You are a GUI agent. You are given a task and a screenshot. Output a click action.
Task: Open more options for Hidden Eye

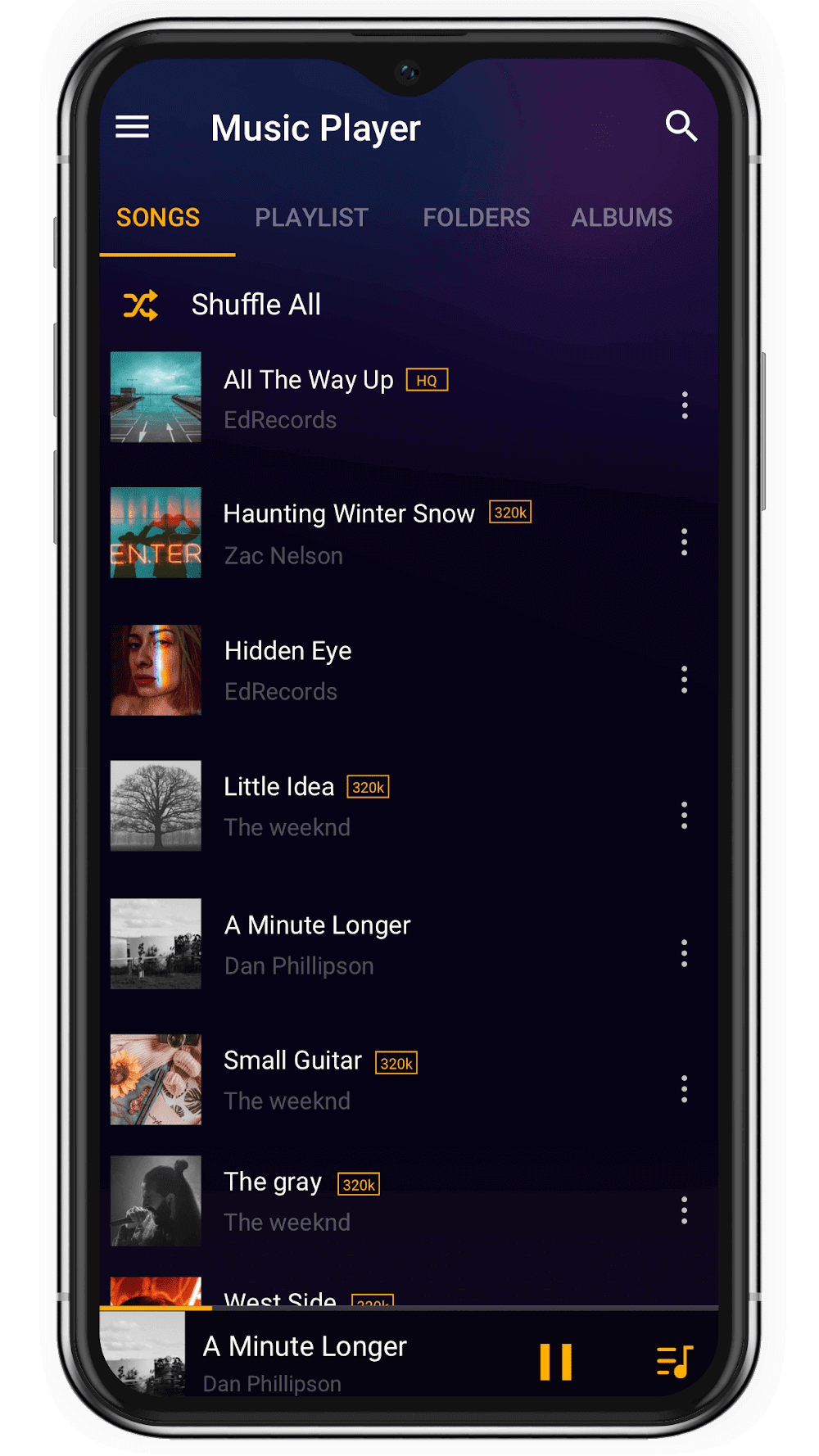tap(685, 680)
